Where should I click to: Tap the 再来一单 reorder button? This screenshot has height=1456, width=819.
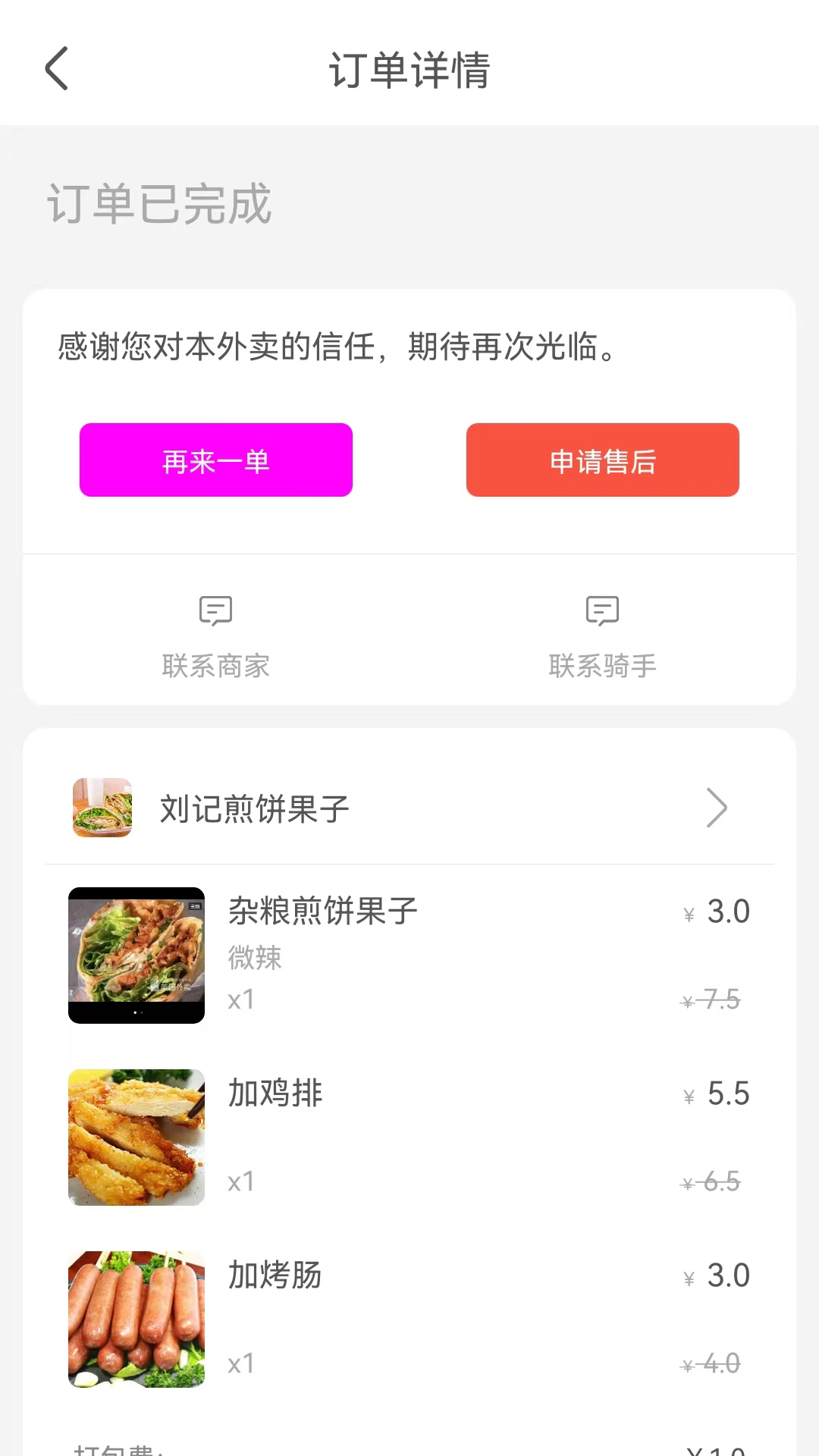pyautogui.click(x=215, y=460)
